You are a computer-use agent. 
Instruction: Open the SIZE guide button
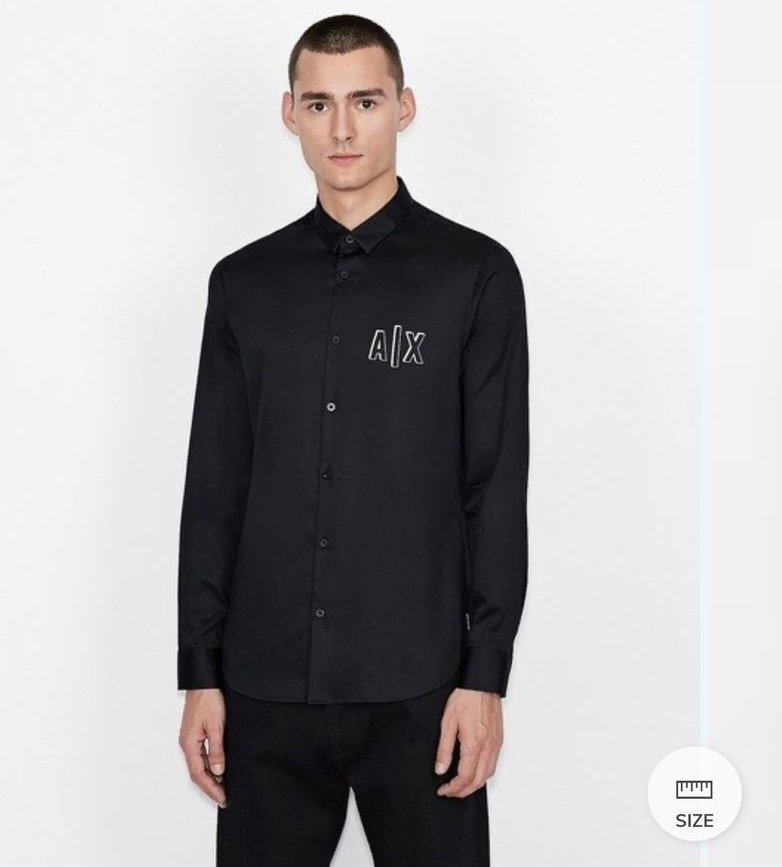coord(693,800)
